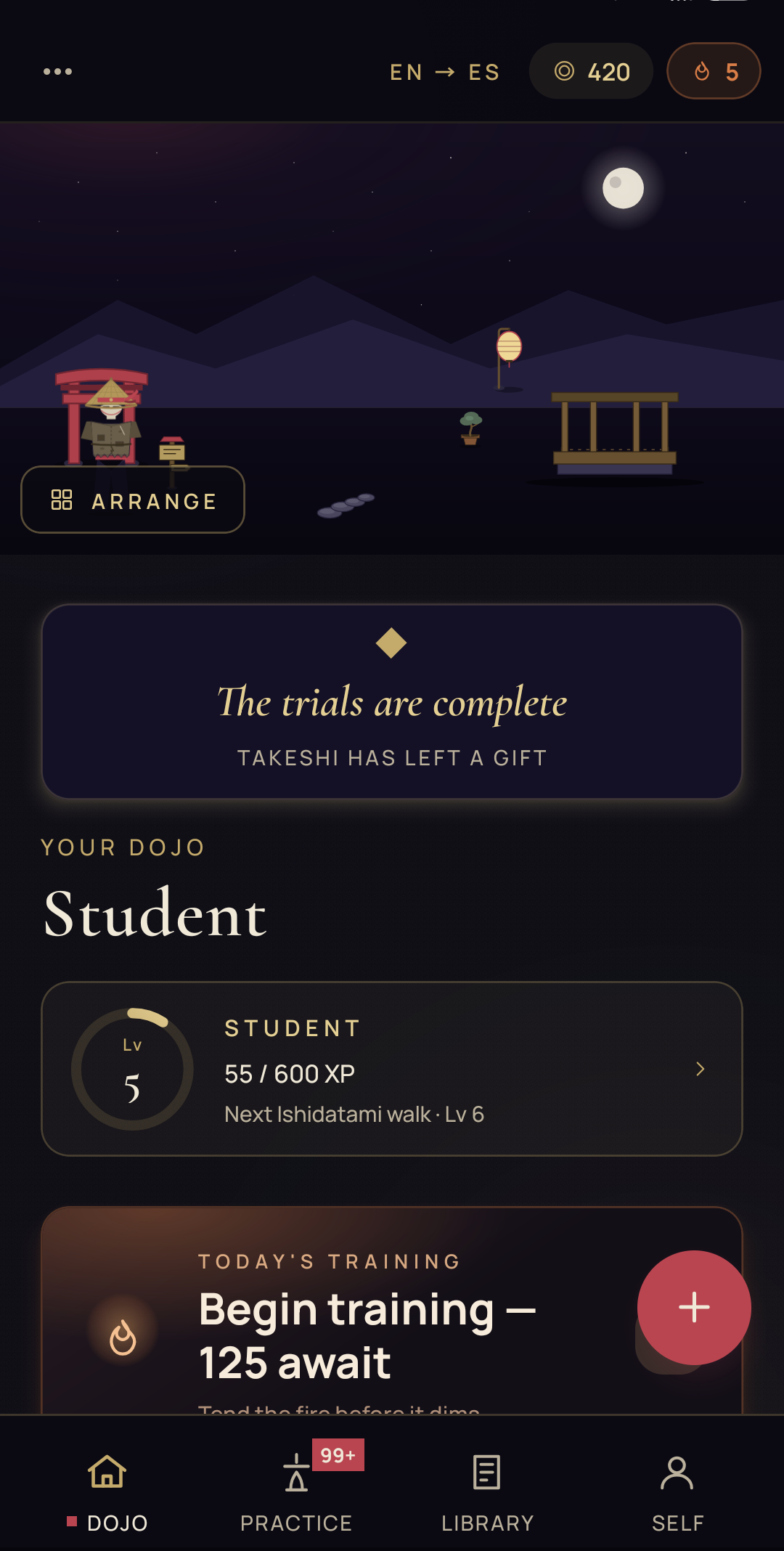This screenshot has width=784, height=1551.
Task: Tap the red plus floating button
Action: pos(694,1307)
